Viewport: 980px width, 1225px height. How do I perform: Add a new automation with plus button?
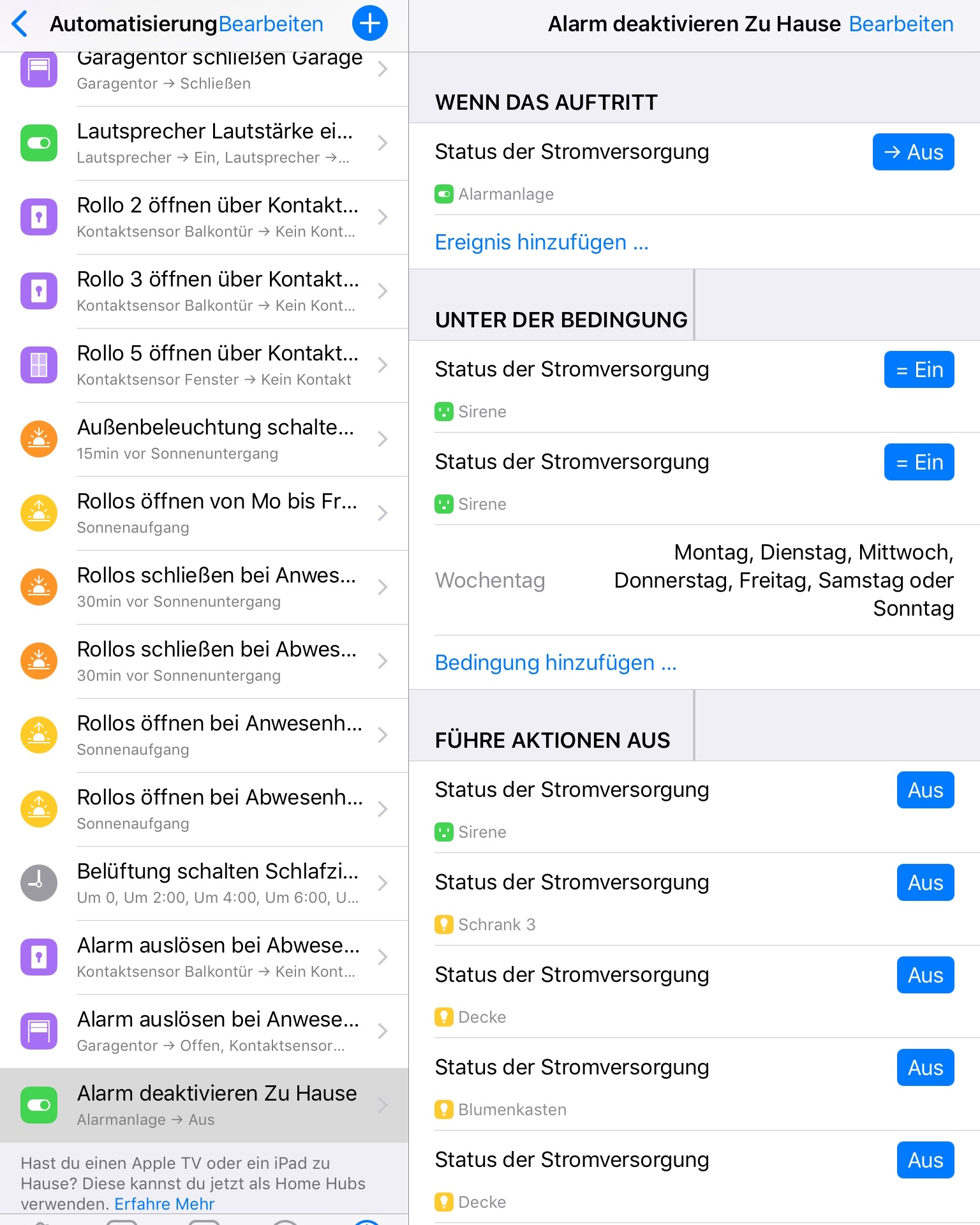369,24
